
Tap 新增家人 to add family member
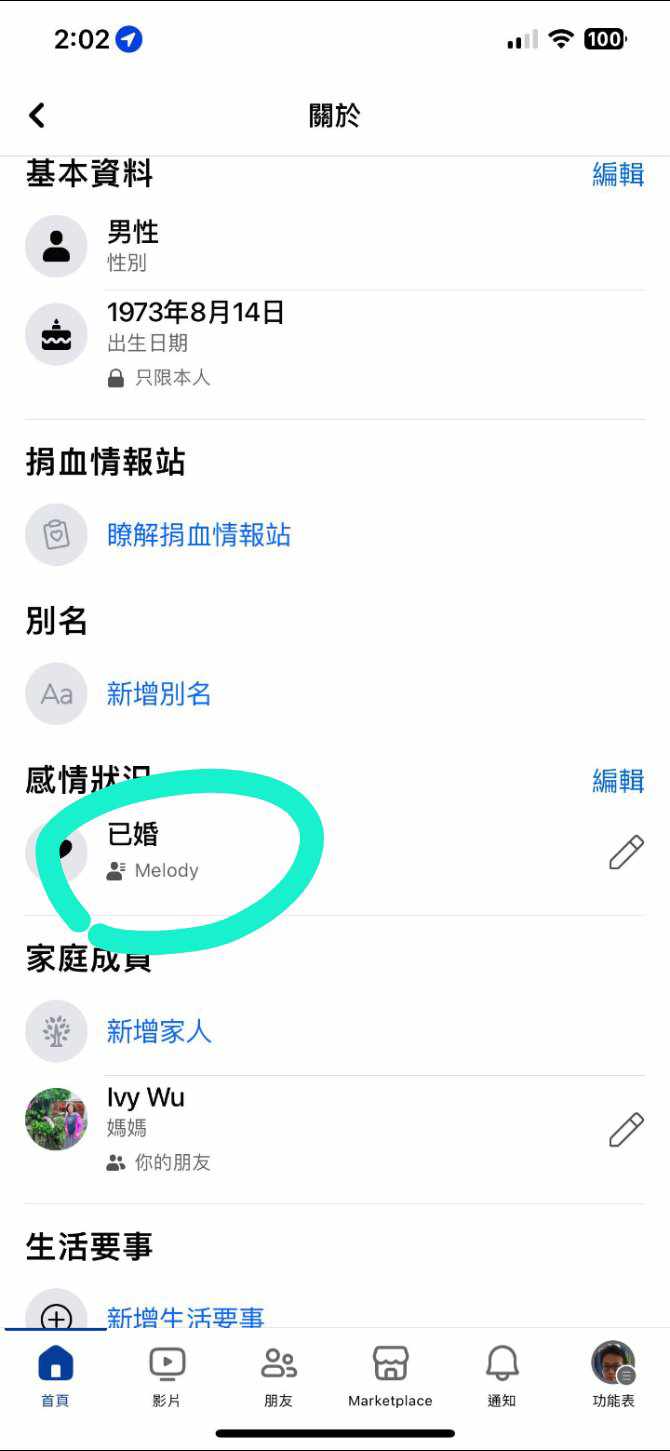[159, 1031]
